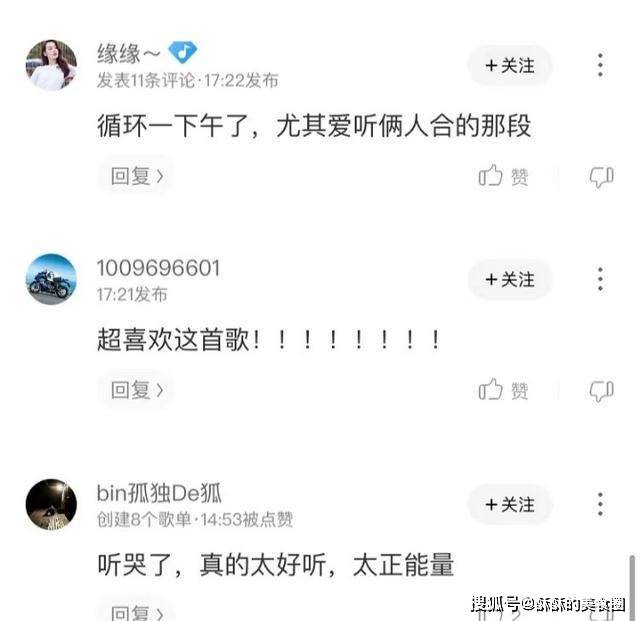Reply to the 超喜欢这首歌 comment

point(136,390)
